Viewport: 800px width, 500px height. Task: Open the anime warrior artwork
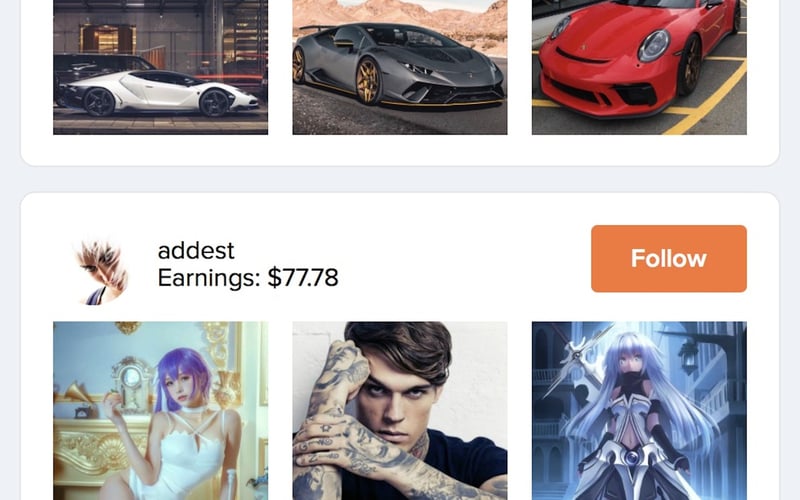tap(639, 410)
